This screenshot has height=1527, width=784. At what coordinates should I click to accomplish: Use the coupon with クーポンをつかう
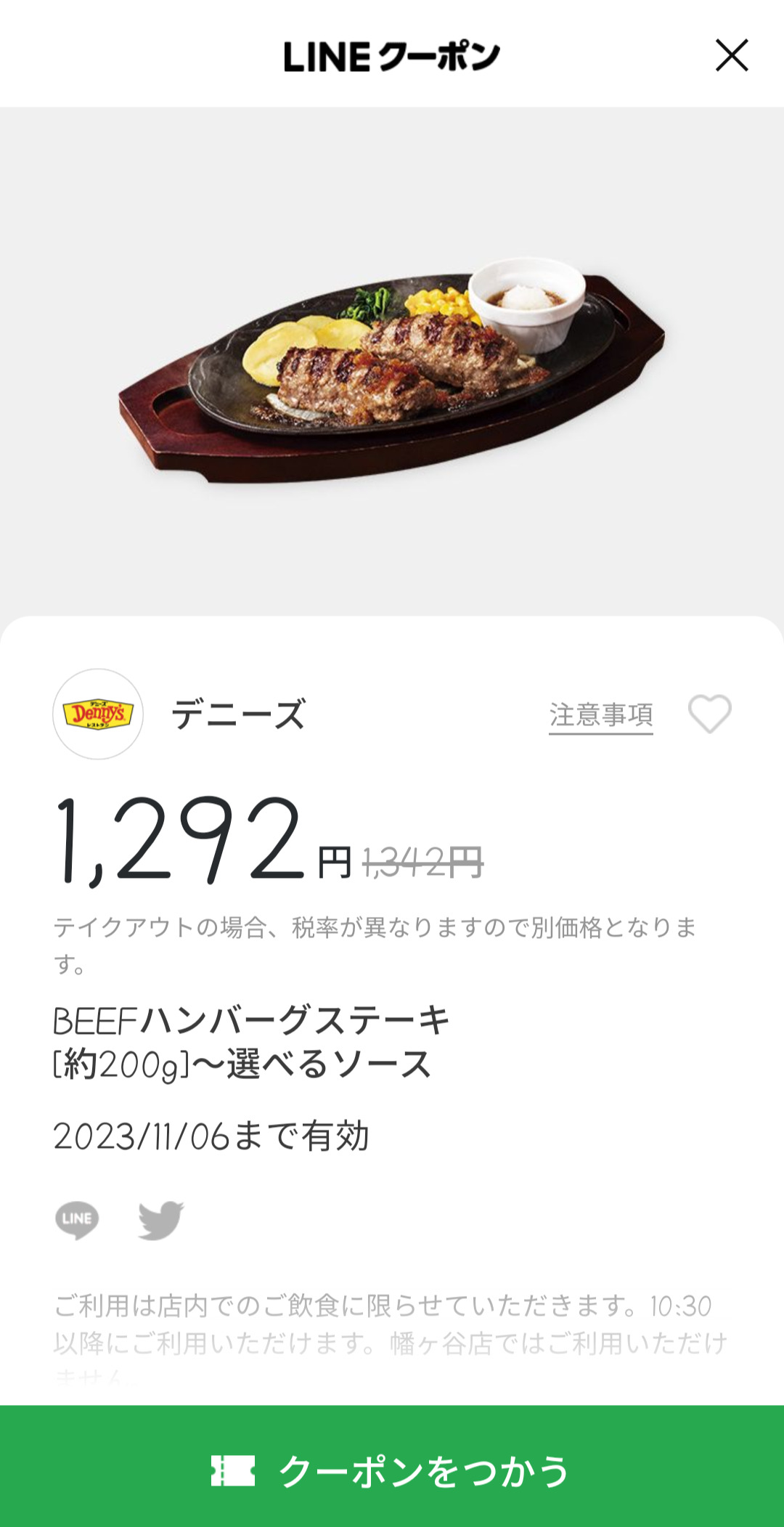pos(392,1471)
